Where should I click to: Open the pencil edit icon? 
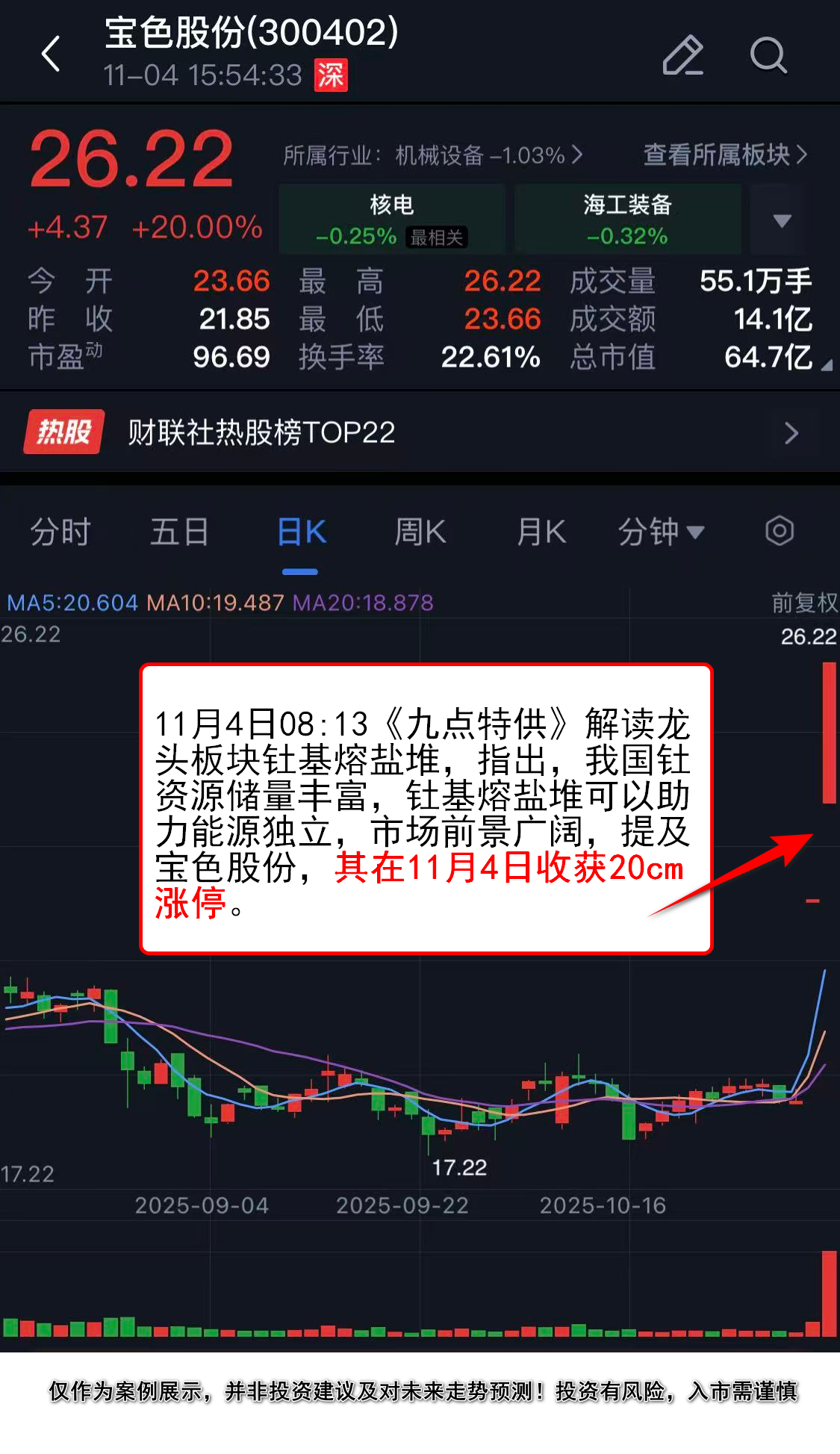tap(682, 55)
